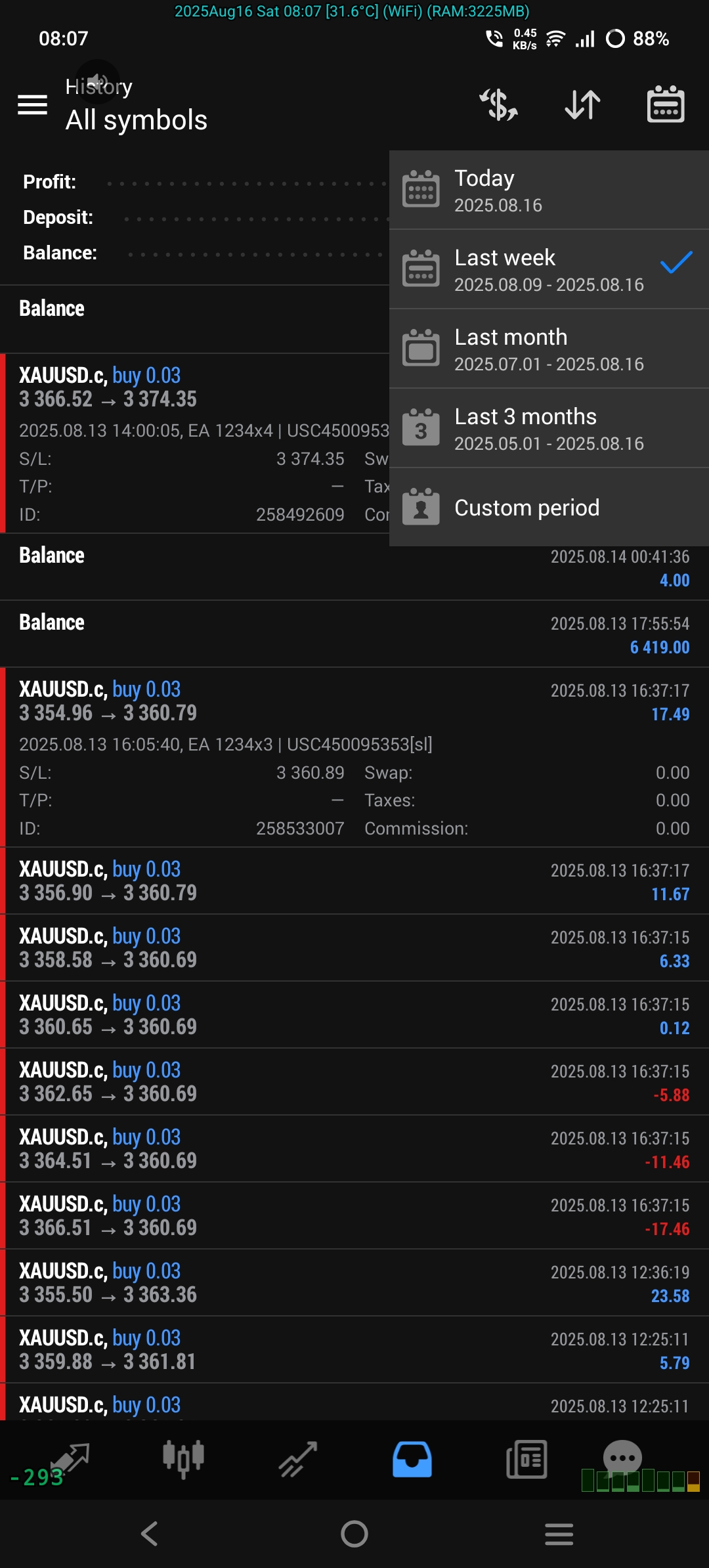
Task: Choose Last week period
Action: [549, 269]
